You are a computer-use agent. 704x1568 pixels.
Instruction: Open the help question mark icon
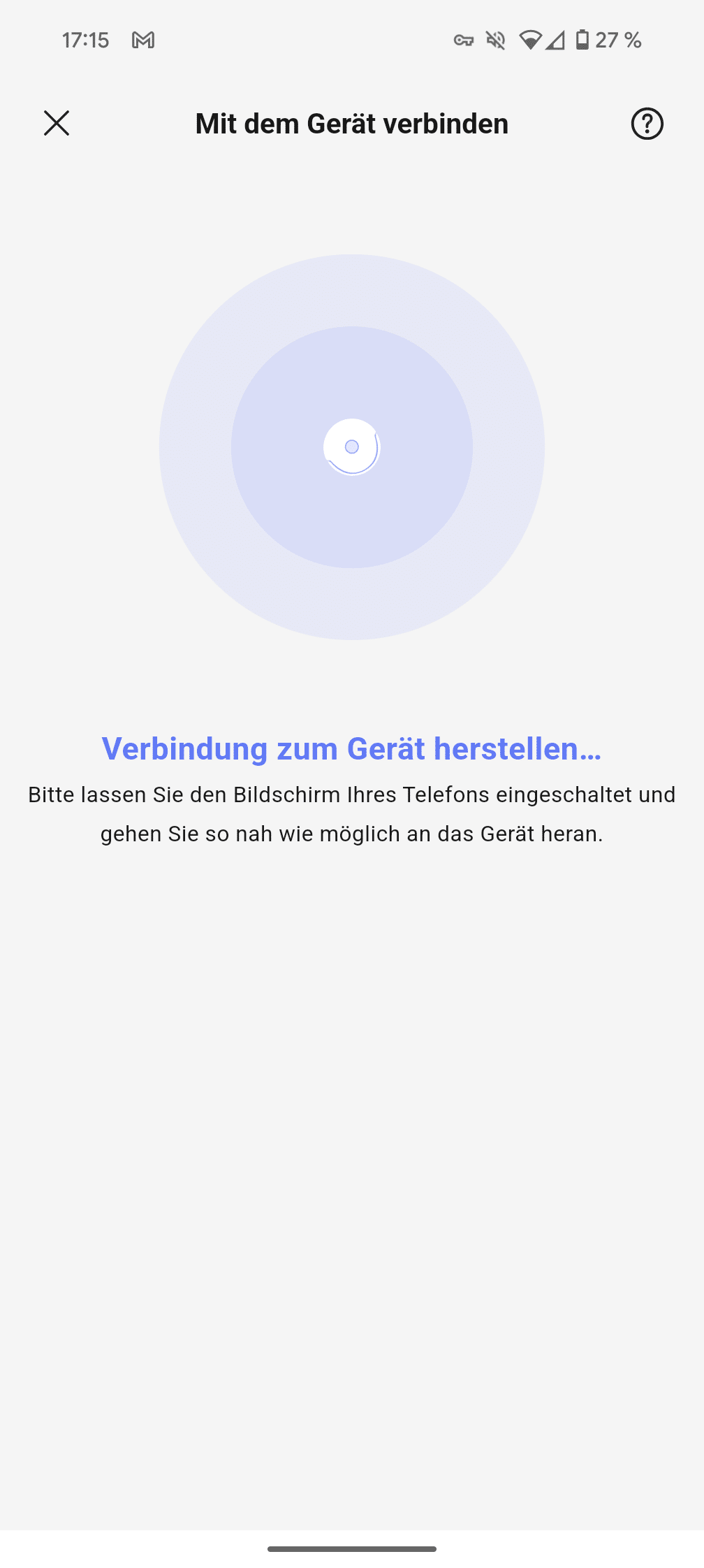(x=647, y=124)
